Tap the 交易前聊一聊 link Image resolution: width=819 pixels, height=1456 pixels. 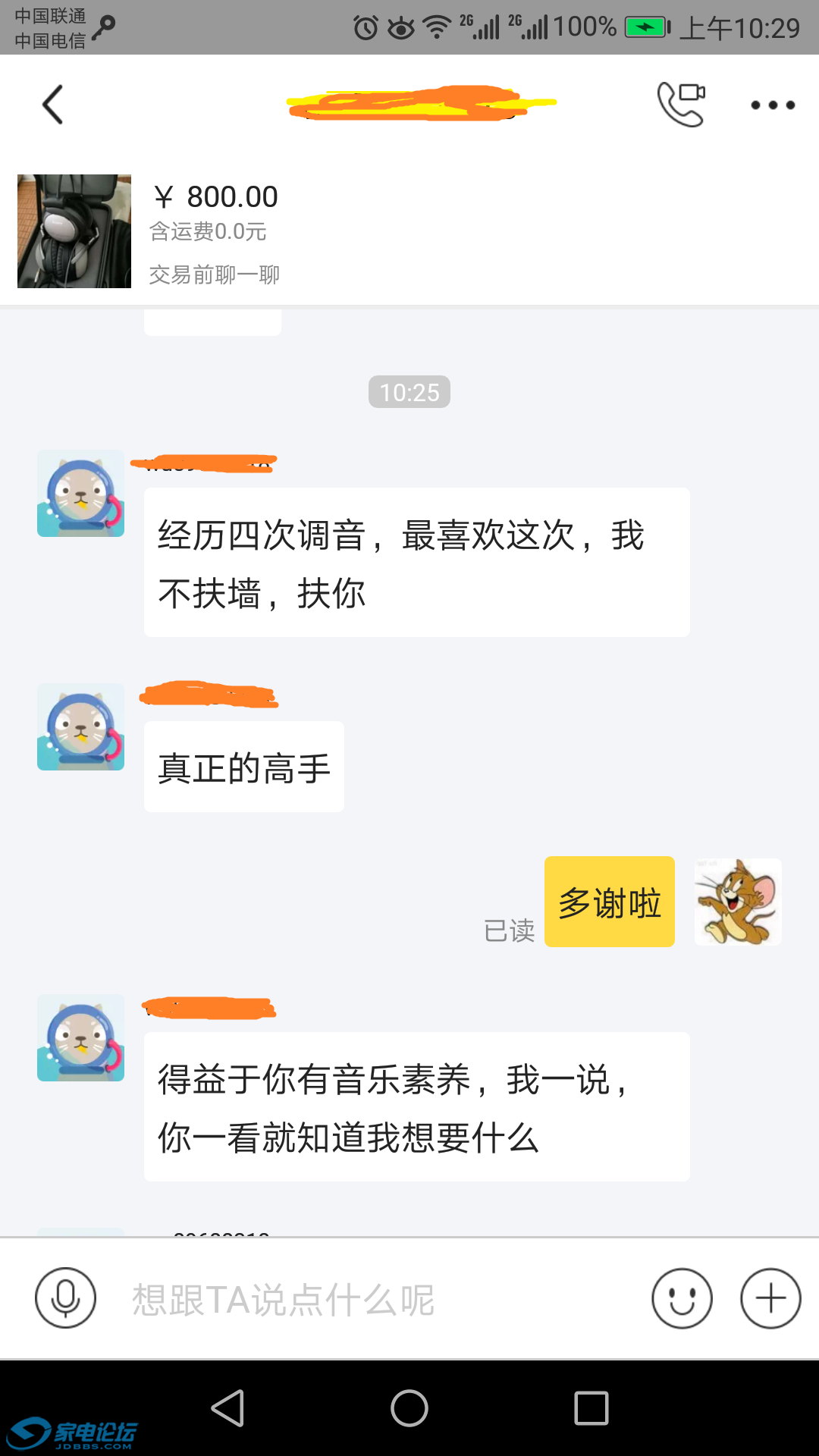[213, 275]
